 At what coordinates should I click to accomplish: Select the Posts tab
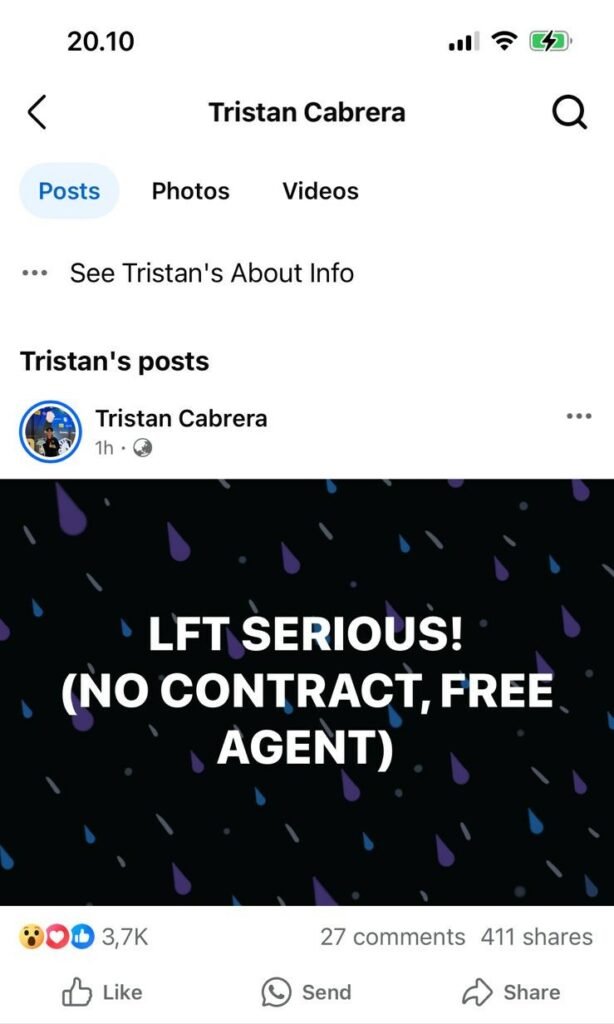point(69,191)
